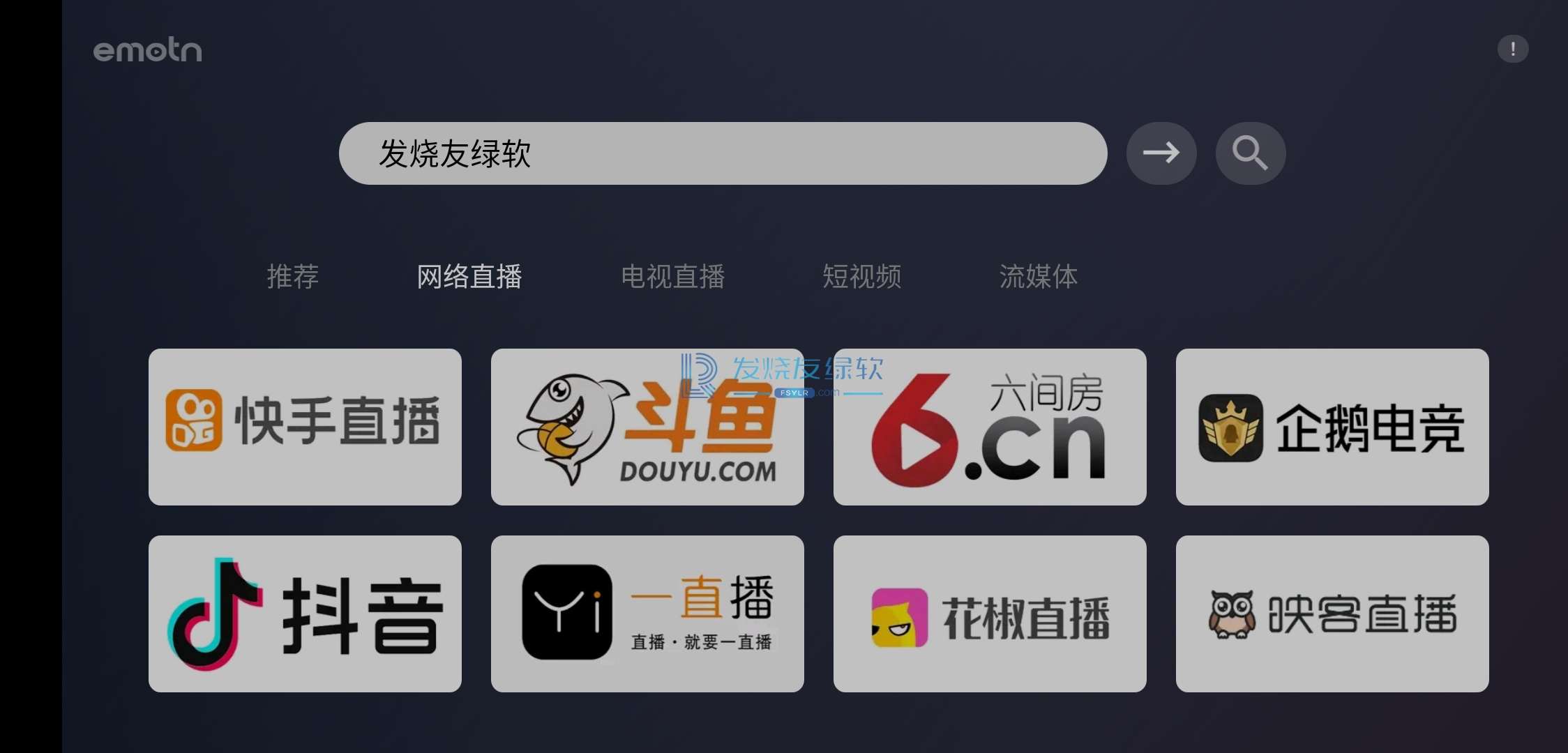Image resolution: width=1568 pixels, height=753 pixels.
Task: Open the 斗鱼 DOUYU.COM tile
Action: [647, 427]
